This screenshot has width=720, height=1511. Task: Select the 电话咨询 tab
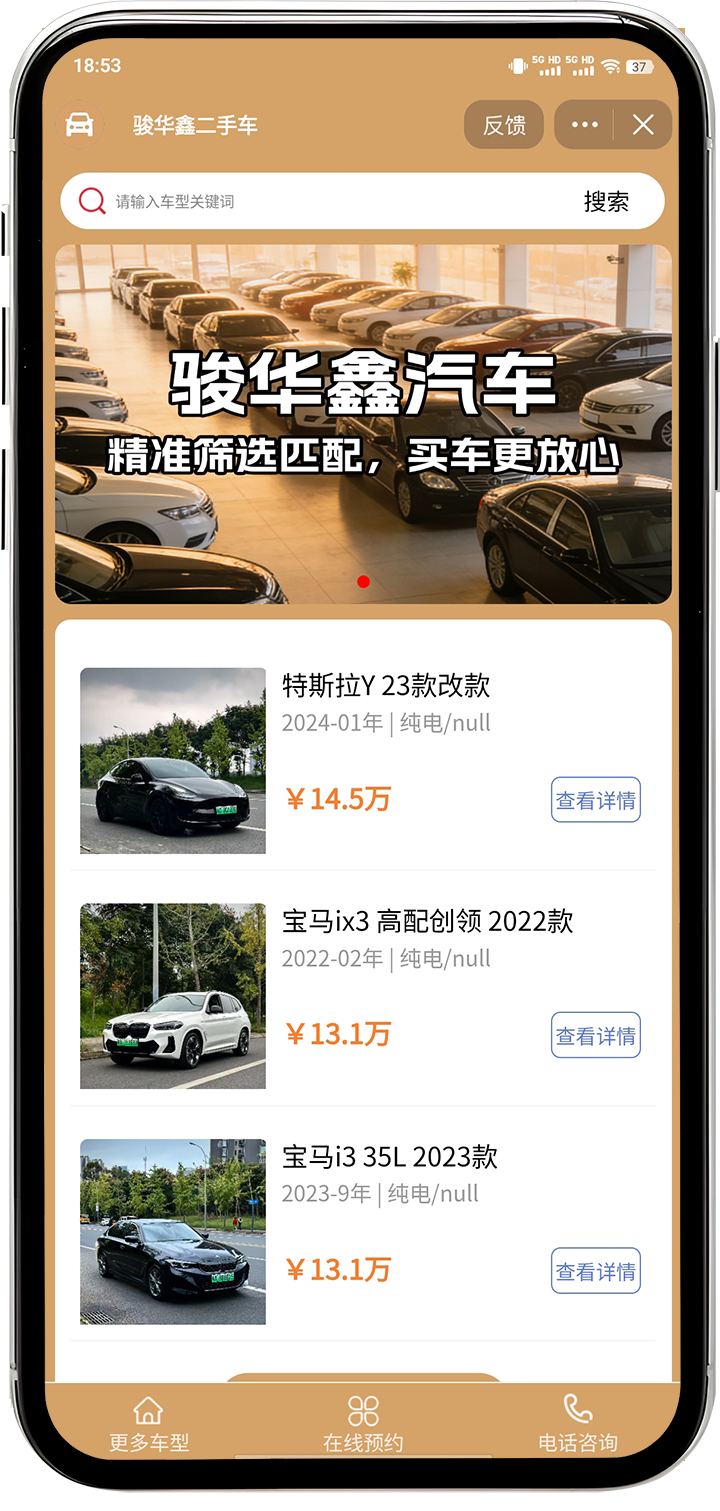point(578,1424)
